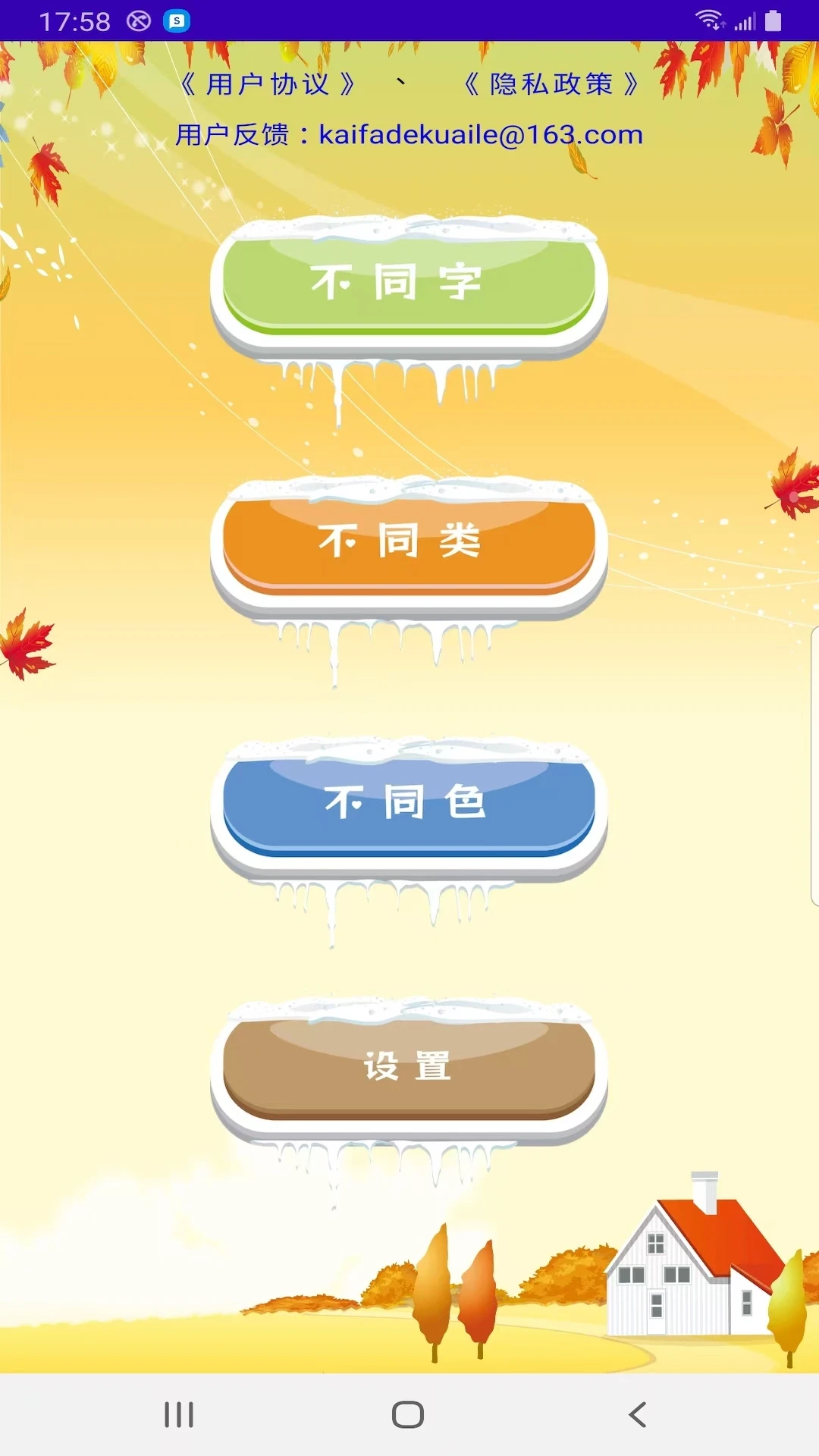Viewport: 819px width, 1456px height.
Task: Tap the Skype notification icon
Action: (177, 20)
